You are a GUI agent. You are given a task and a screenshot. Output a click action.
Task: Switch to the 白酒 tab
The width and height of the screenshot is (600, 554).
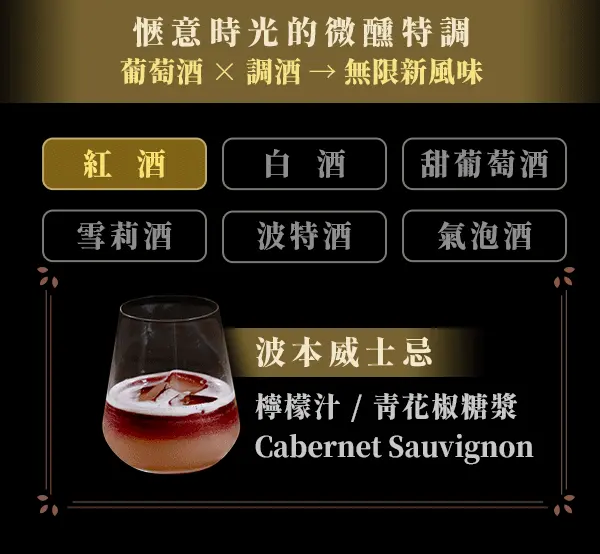[x=304, y=164]
